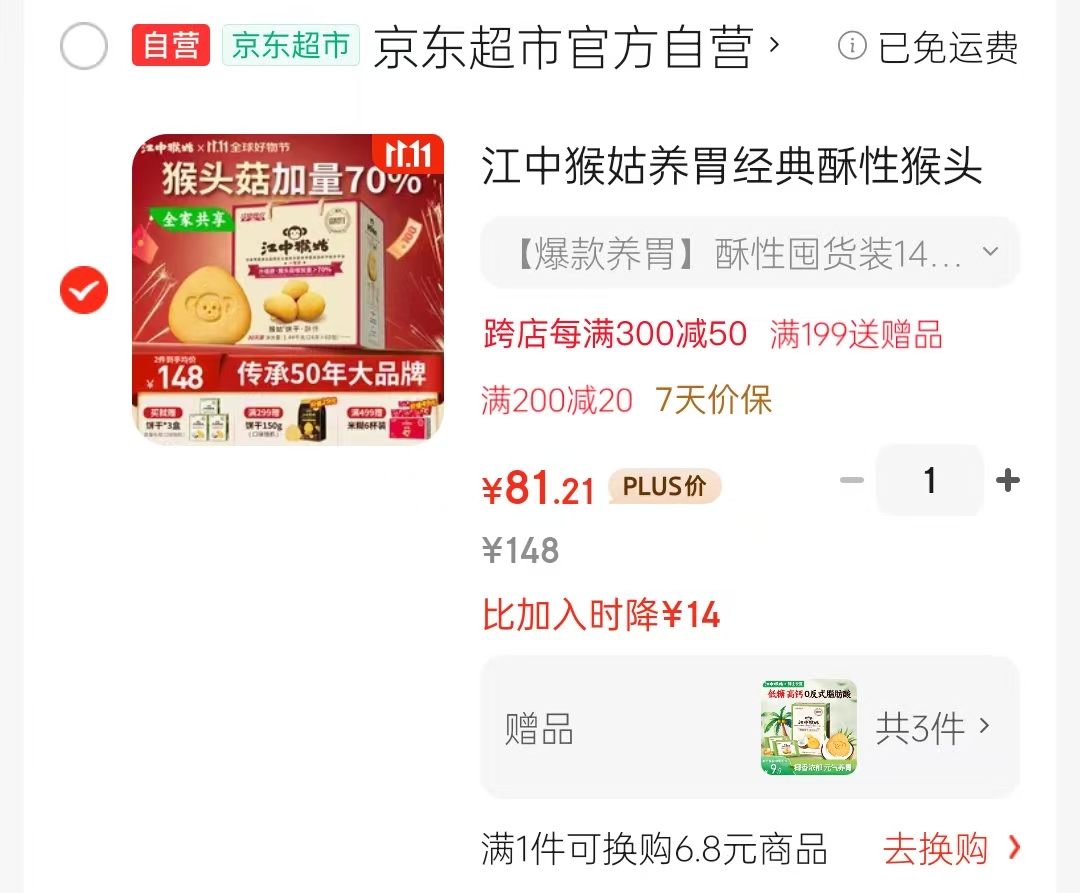Tap 去换购 to redeem add-on items

click(x=951, y=848)
